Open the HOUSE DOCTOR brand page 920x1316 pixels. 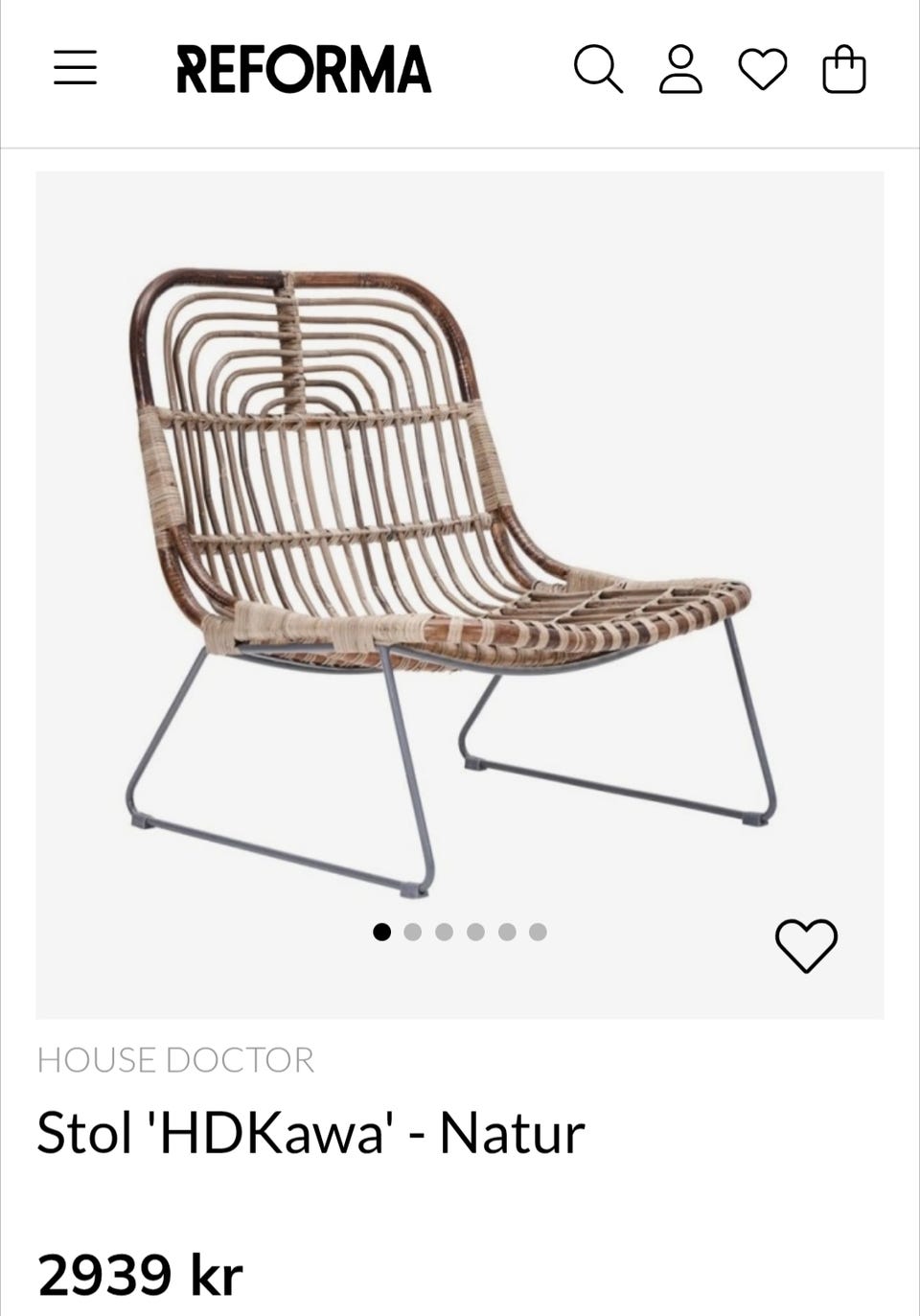175,1060
